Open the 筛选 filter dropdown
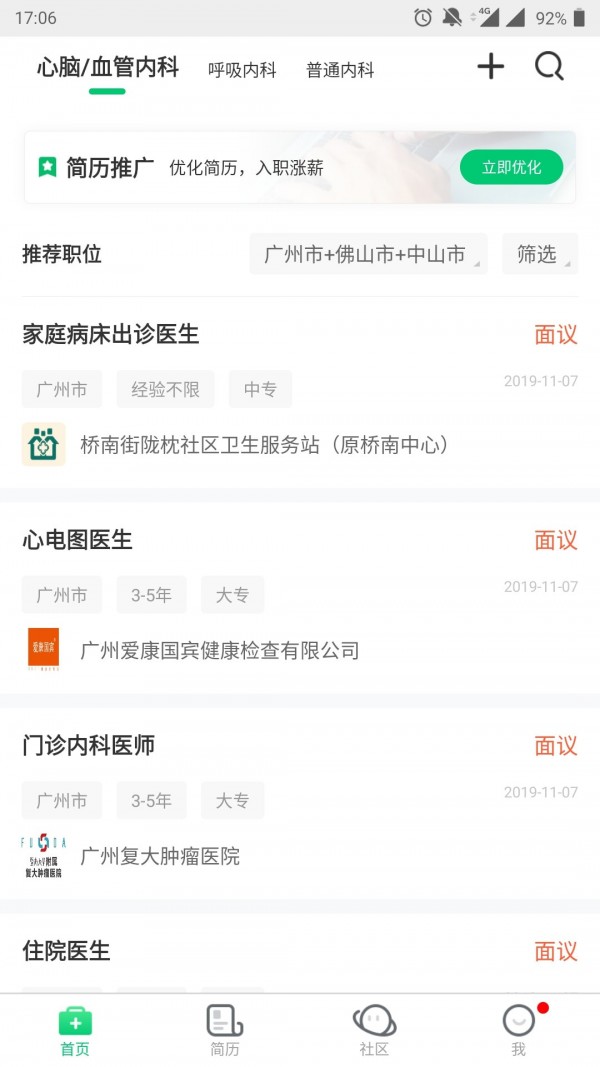The height and width of the screenshot is (1067, 600). point(539,254)
